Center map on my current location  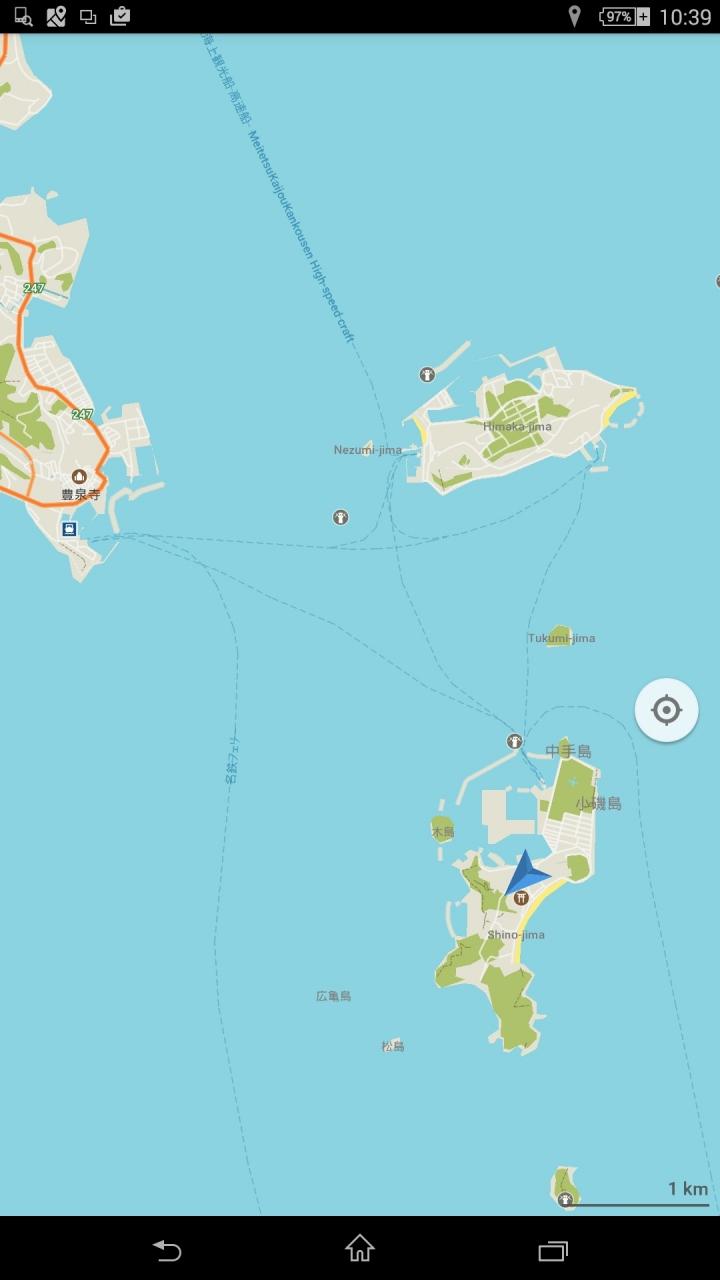click(x=666, y=710)
